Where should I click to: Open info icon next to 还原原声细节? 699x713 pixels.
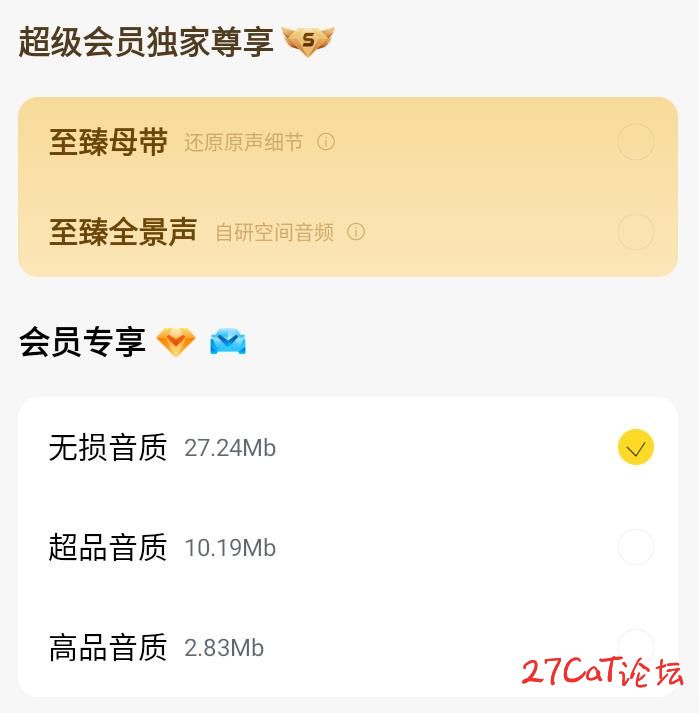(x=326, y=142)
